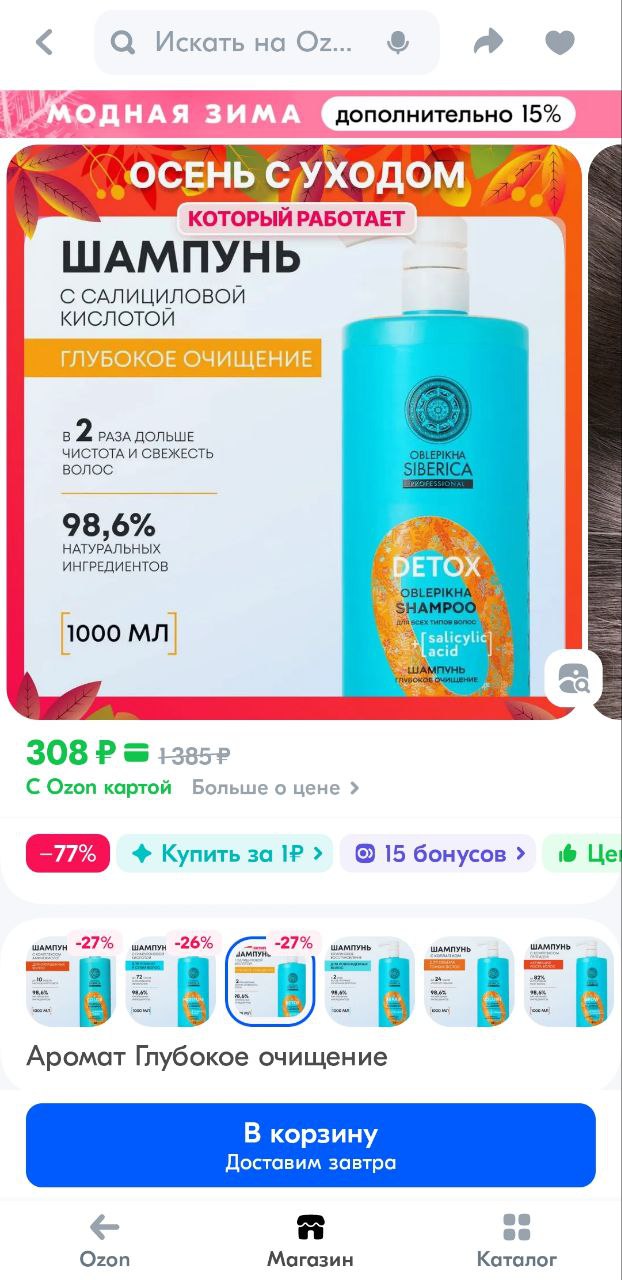Open Больше о цене details

click(275, 788)
